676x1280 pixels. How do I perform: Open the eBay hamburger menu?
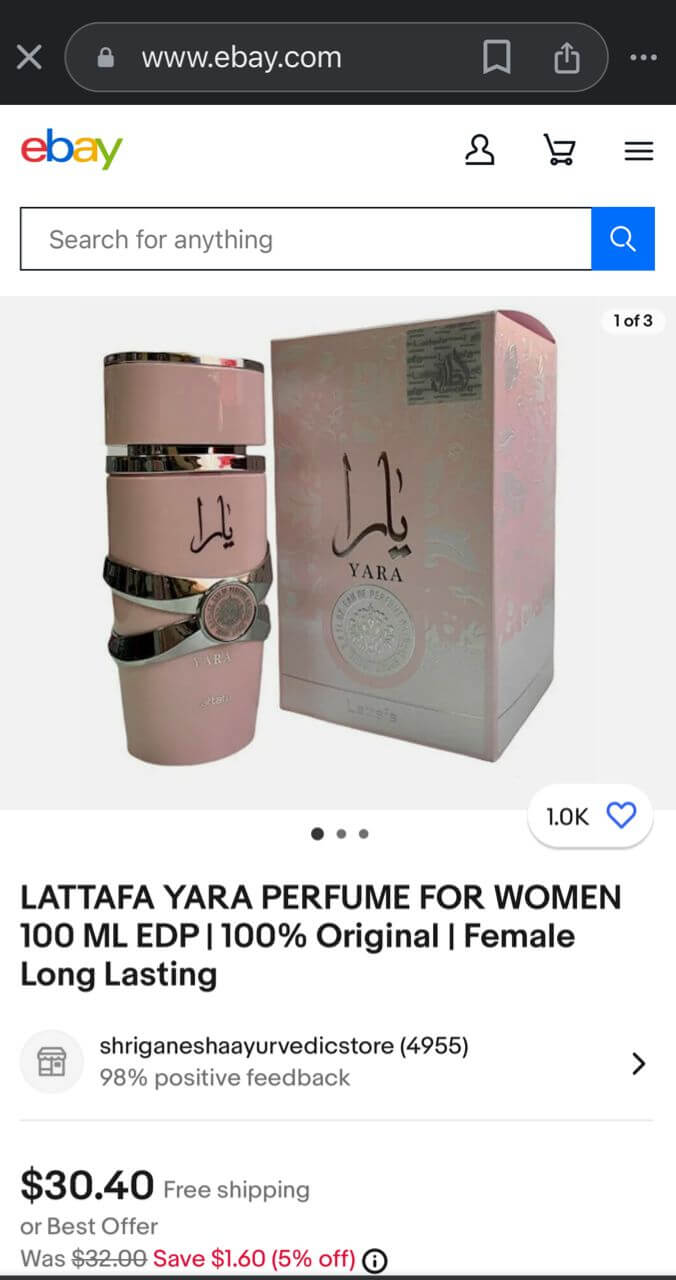(x=638, y=151)
